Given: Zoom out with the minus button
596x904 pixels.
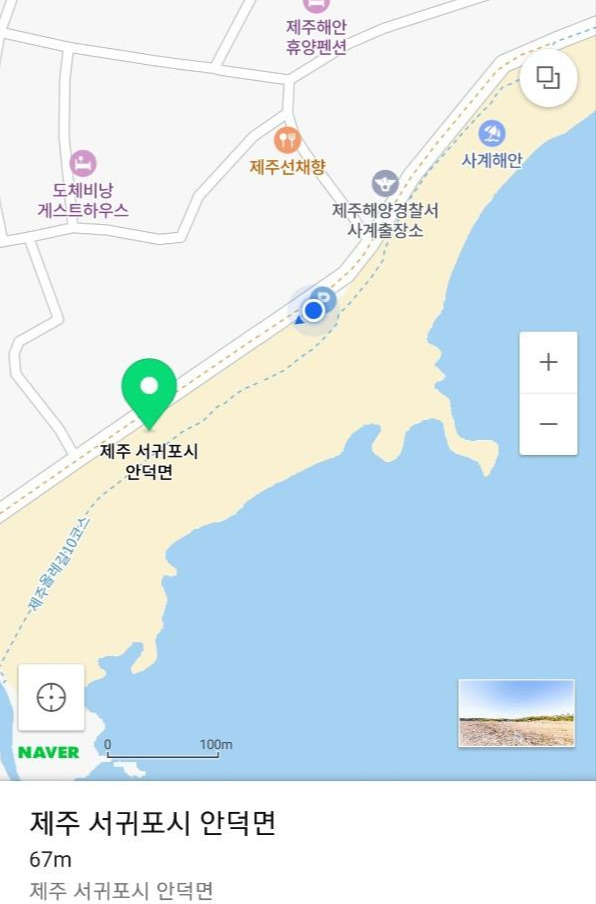Looking at the screenshot, I should (x=548, y=424).
